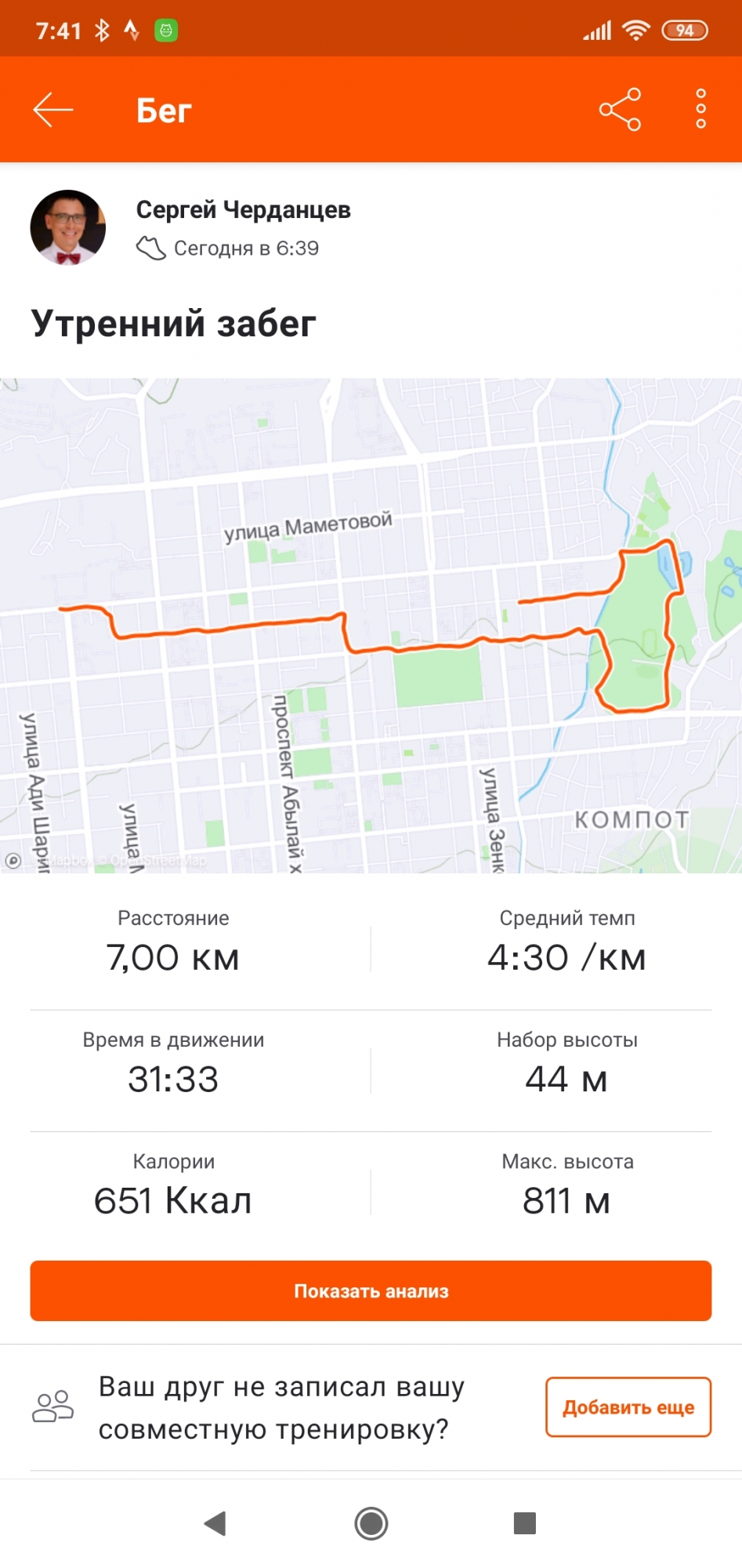Go back using the header arrow
Image resolution: width=742 pixels, height=1568 pixels.
53,110
